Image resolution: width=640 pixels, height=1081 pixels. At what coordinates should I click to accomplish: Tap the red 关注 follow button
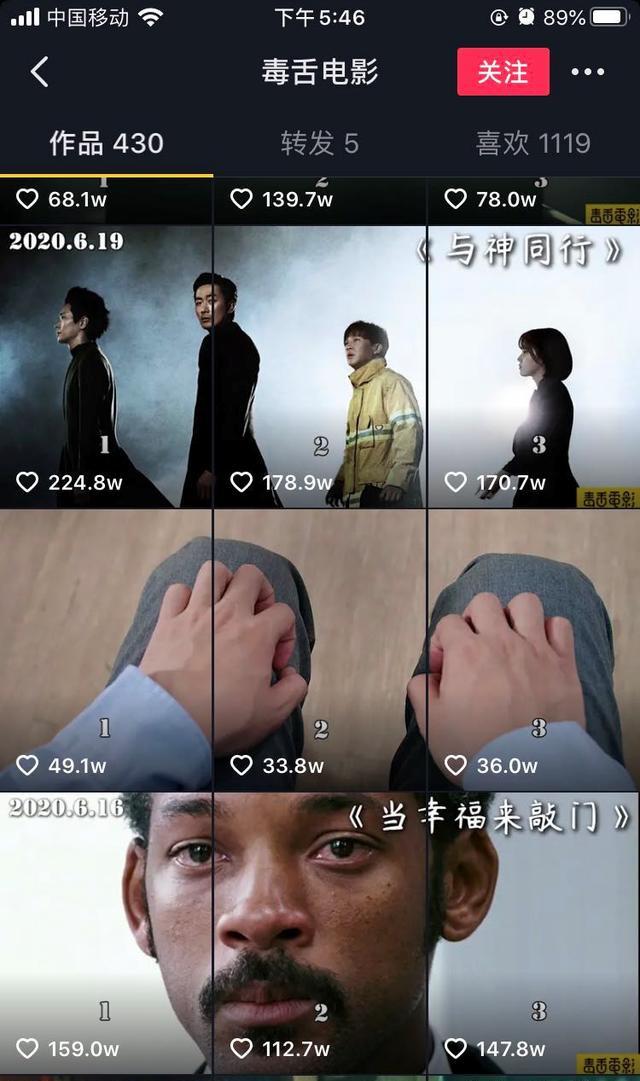tap(503, 72)
